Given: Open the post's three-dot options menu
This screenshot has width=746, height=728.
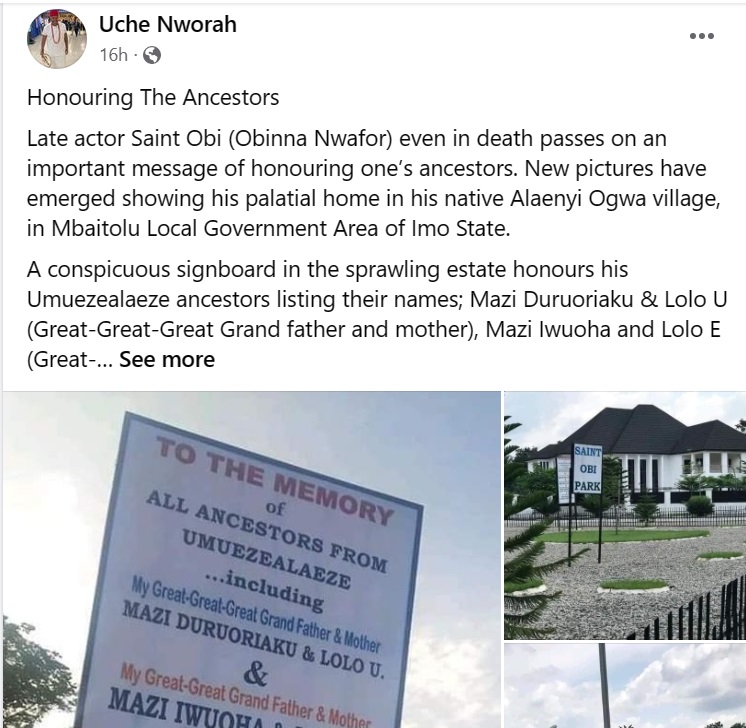Looking at the screenshot, I should coord(702,37).
